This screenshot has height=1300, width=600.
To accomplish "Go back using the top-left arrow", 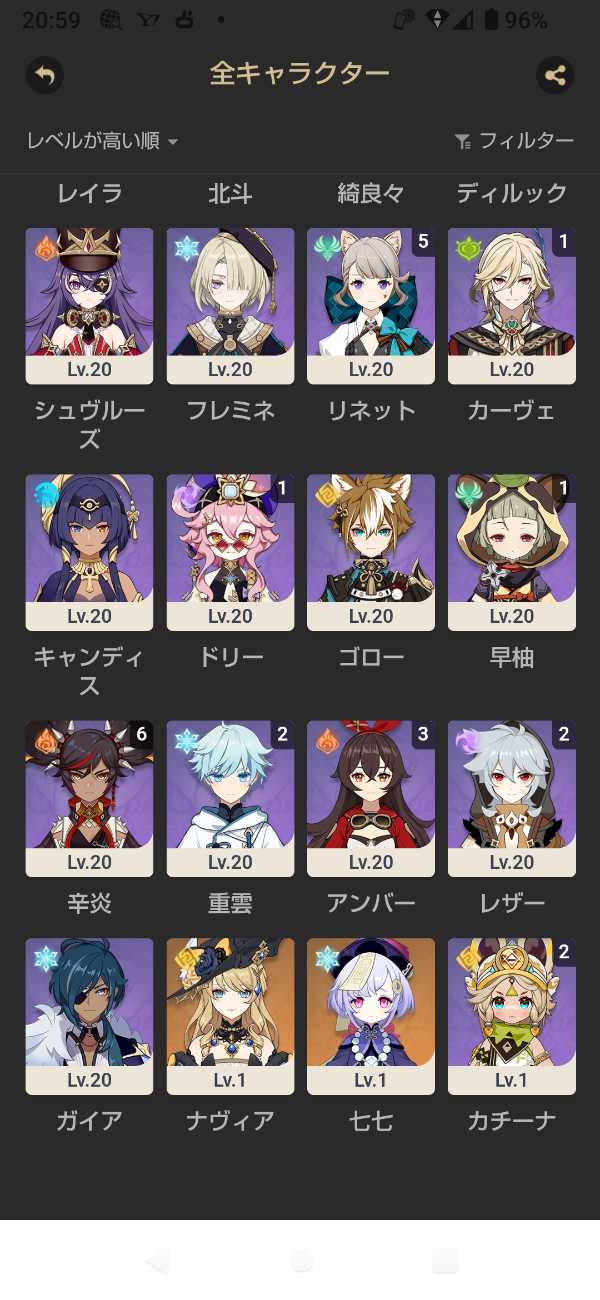I will tap(44, 75).
